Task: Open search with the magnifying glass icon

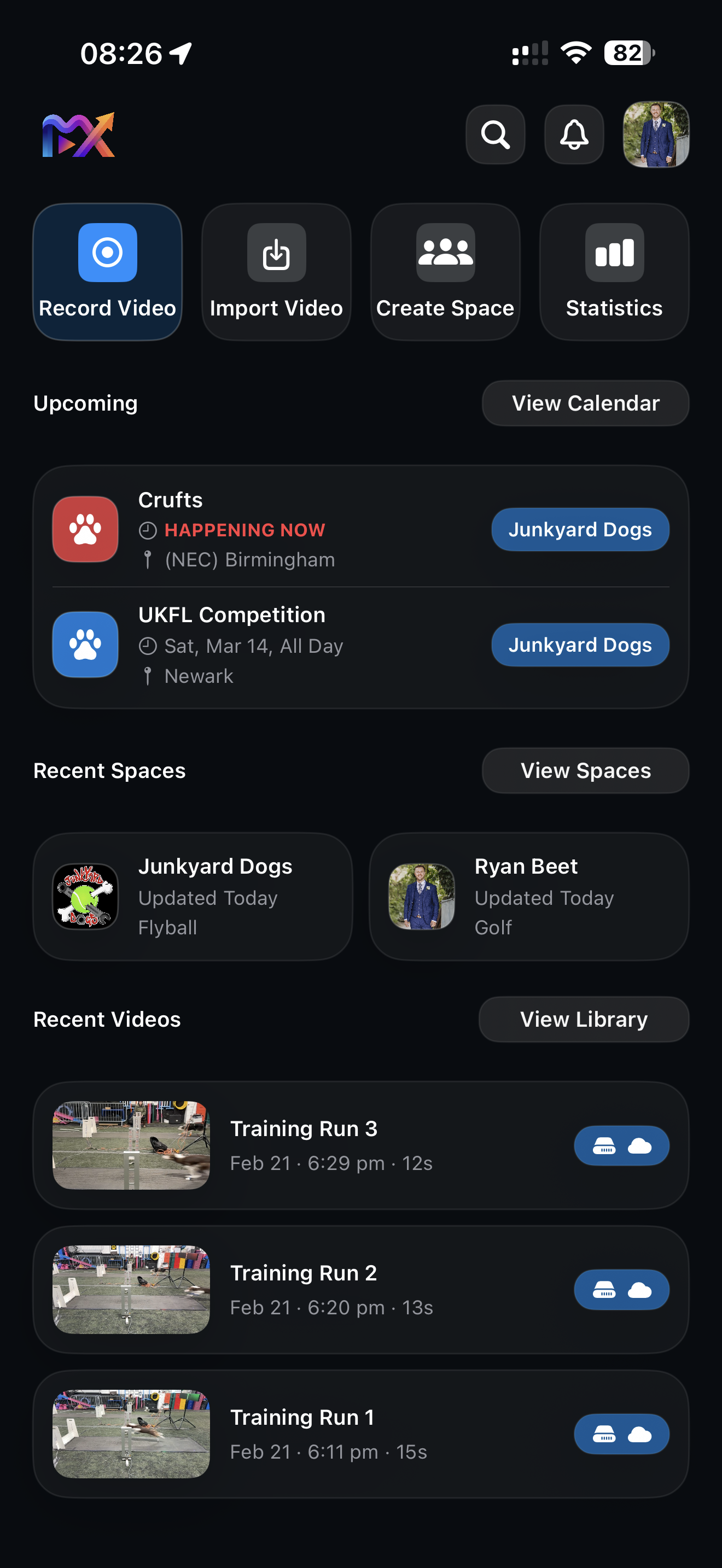Action: [x=495, y=134]
